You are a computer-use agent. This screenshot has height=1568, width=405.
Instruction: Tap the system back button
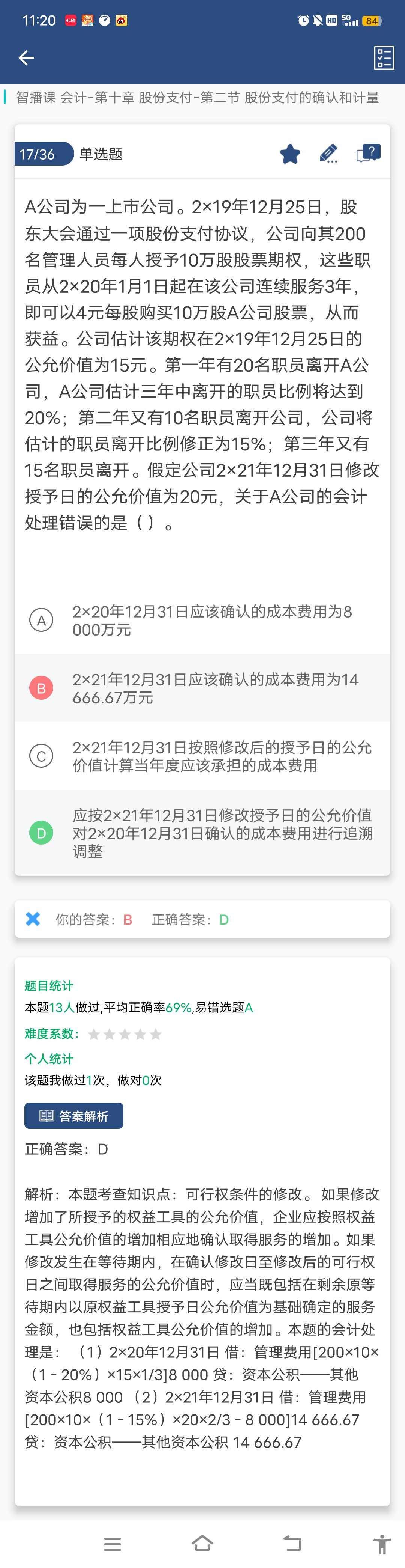point(292,1544)
